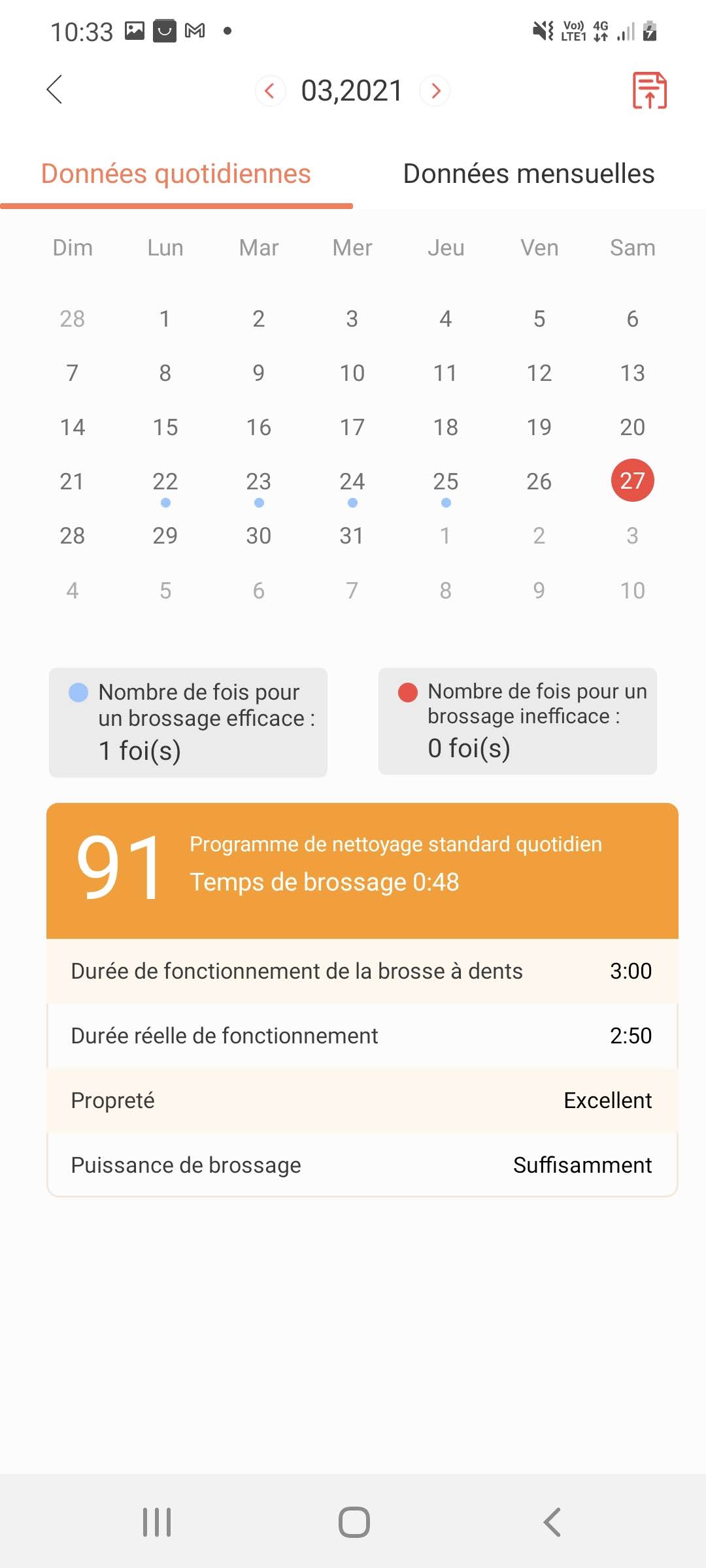Select March 22 in the calendar
Viewport: 706px width, 1568px height.
click(165, 482)
